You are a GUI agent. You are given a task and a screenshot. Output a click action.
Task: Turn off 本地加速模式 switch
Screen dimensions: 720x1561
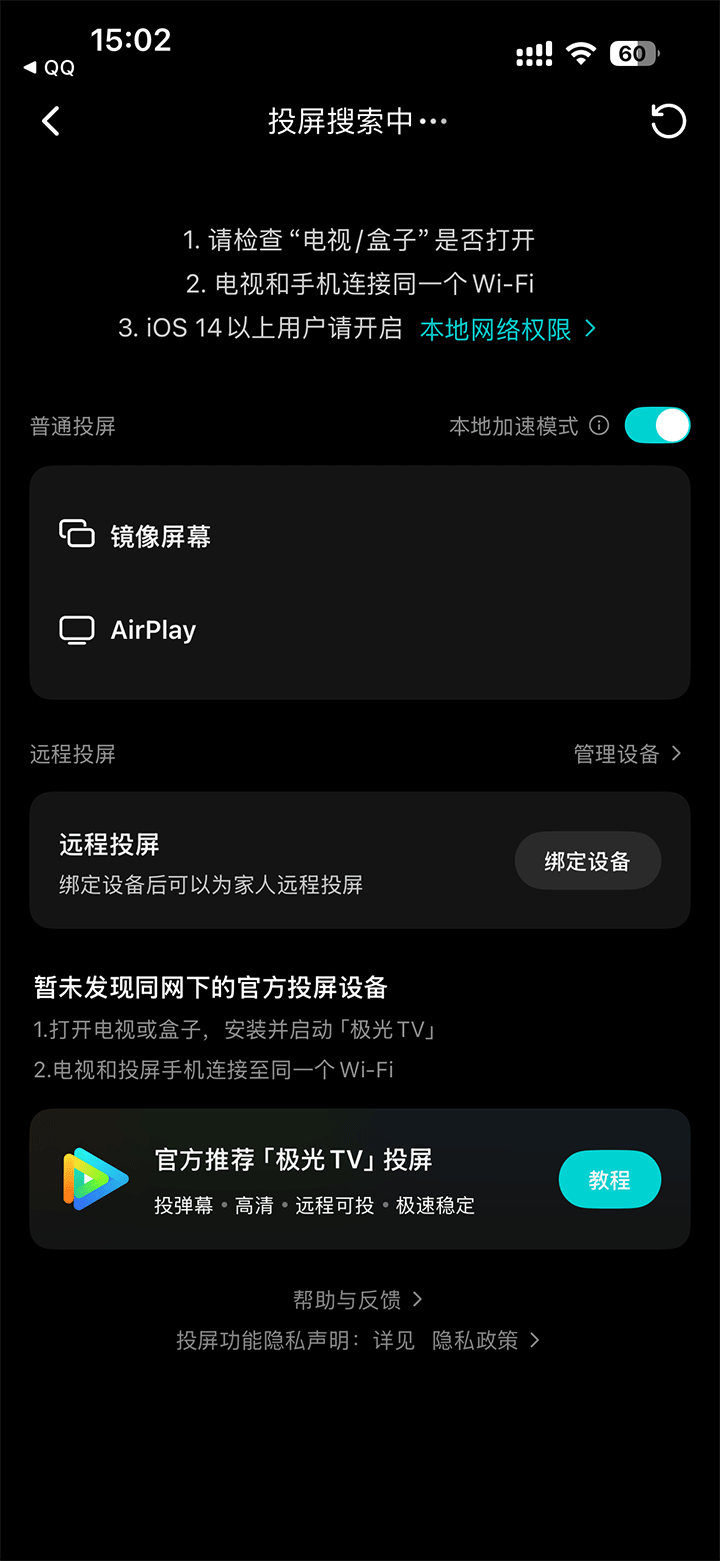tap(657, 425)
